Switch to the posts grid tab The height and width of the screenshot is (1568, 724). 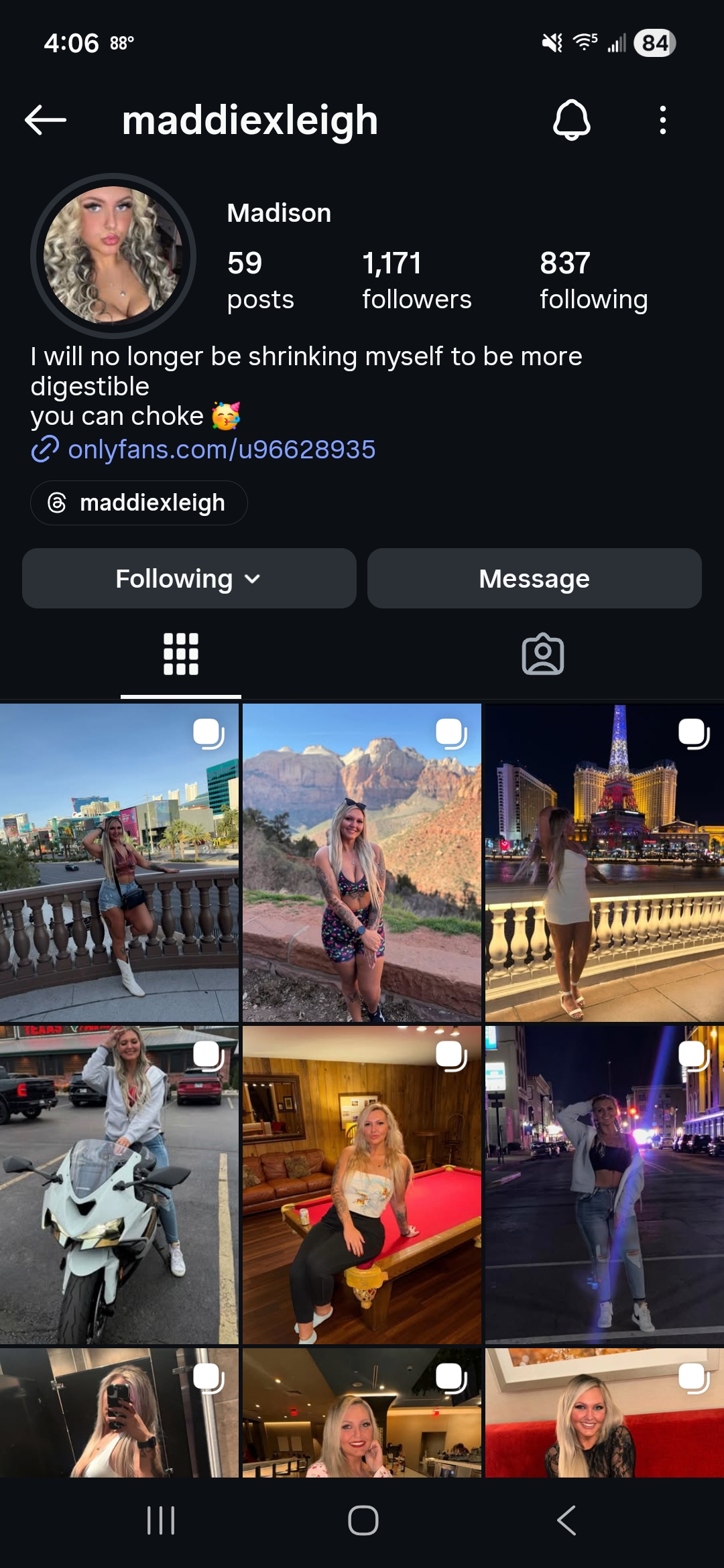pyautogui.click(x=181, y=654)
